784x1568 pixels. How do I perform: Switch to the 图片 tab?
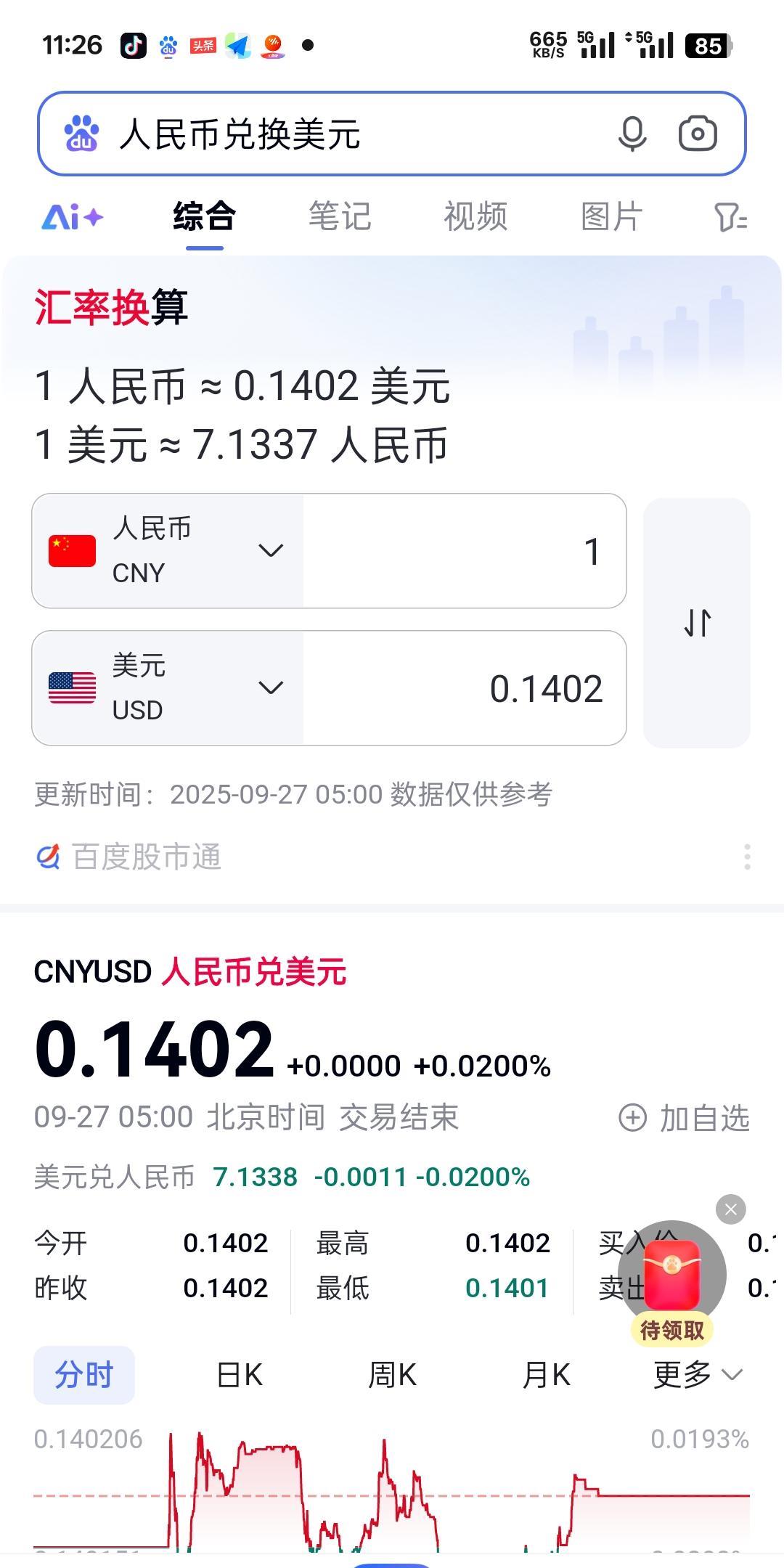611,216
